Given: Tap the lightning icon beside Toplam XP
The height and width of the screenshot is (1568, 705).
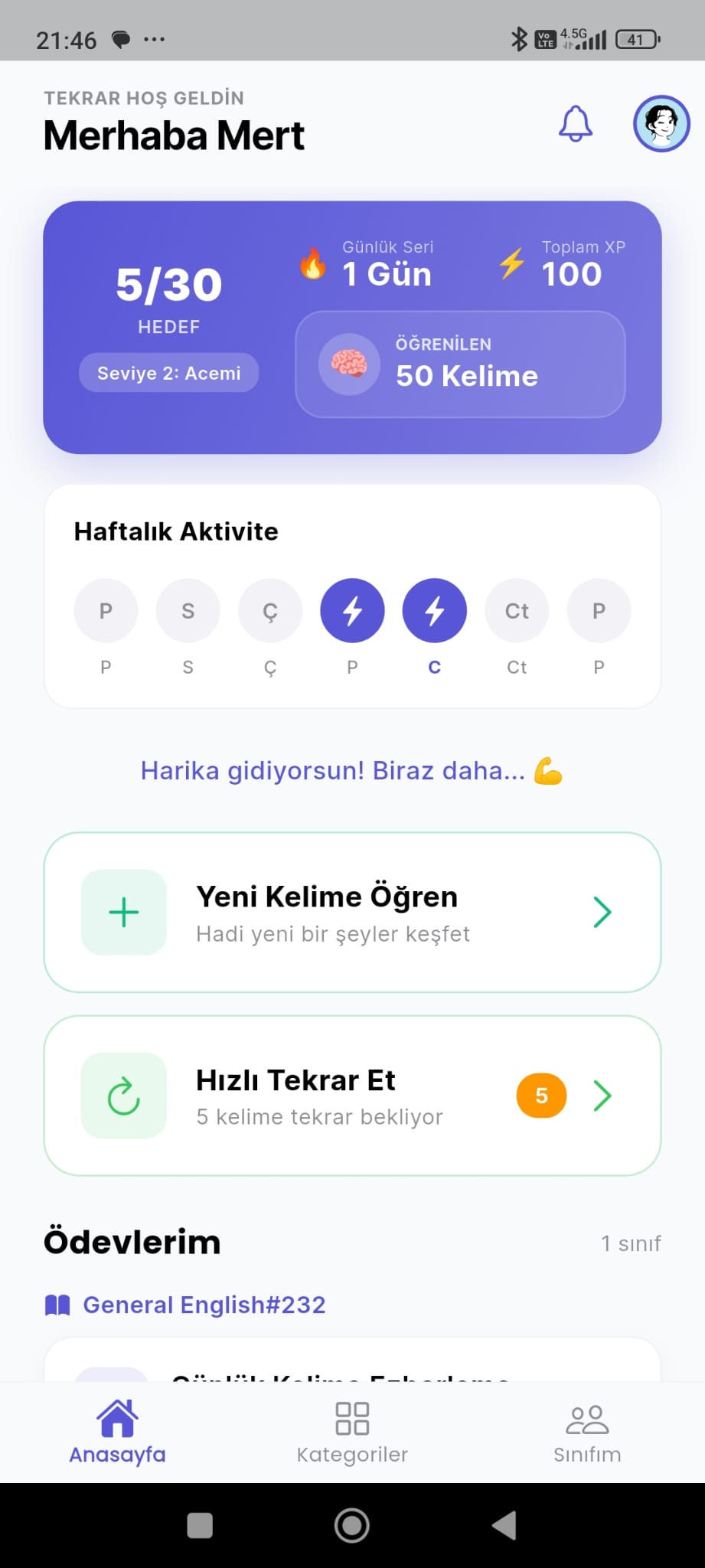Looking at the screenshot, I should (x=511, y=263).
